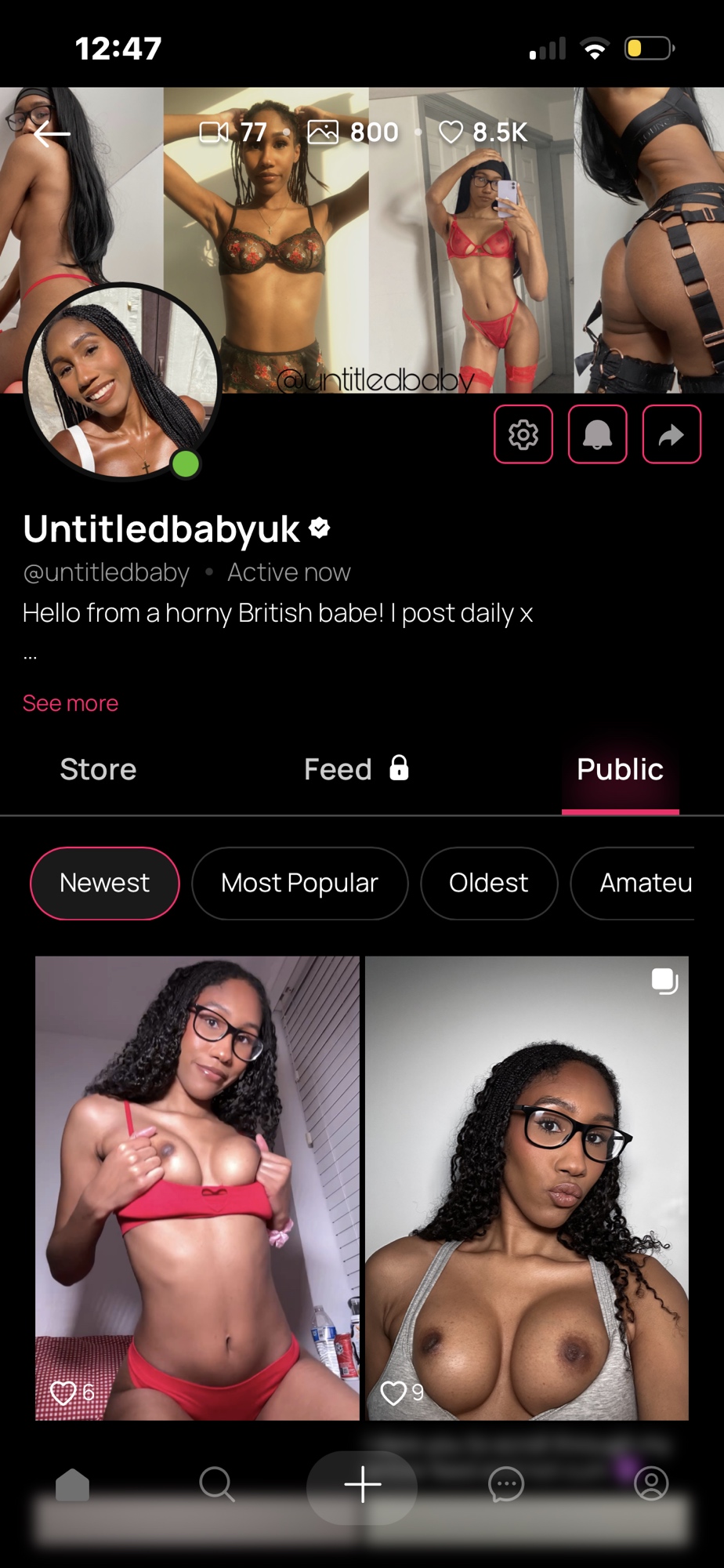724x1568 pixels.
Task: Go back using the top-left arrow
Action: [x=52, y=134]
